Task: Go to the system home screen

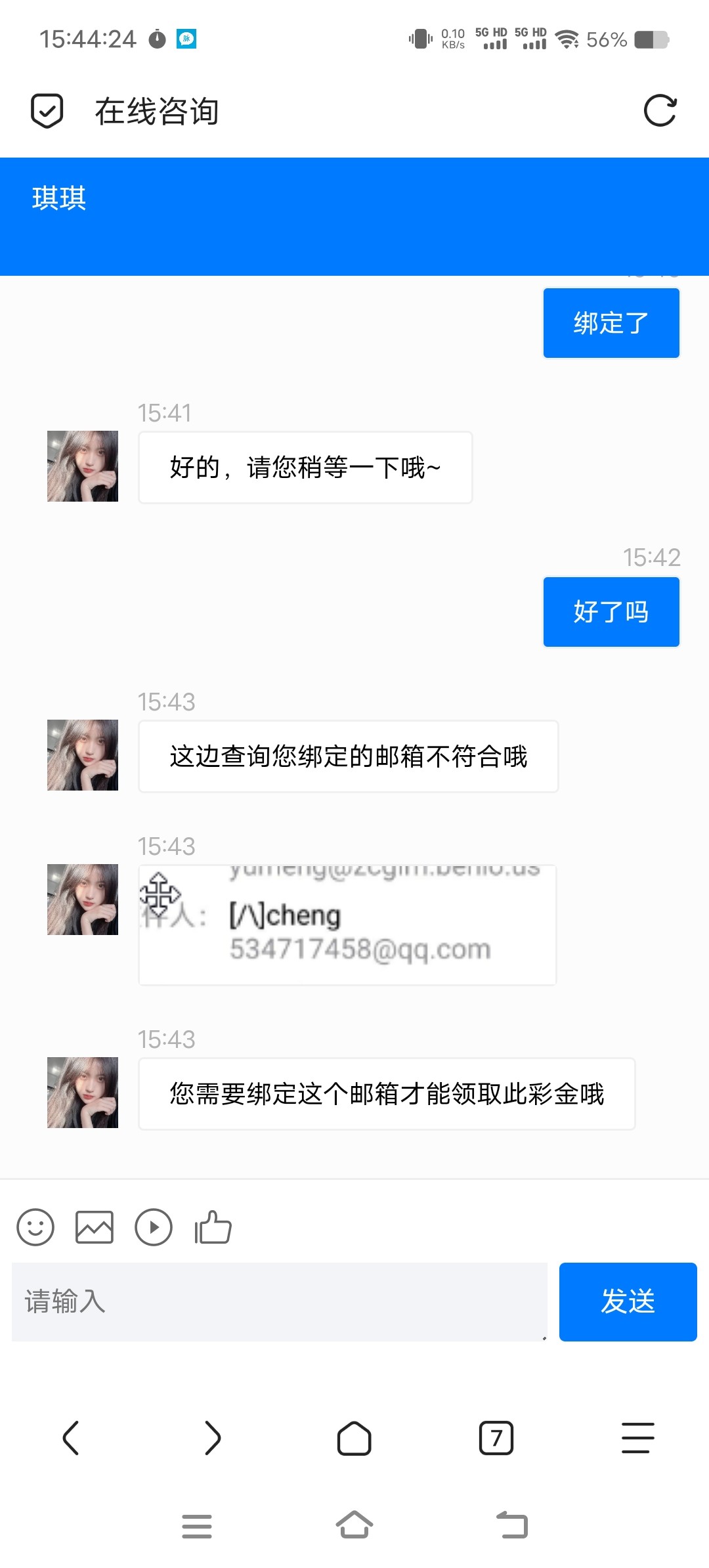Action: pos(354,1525)
